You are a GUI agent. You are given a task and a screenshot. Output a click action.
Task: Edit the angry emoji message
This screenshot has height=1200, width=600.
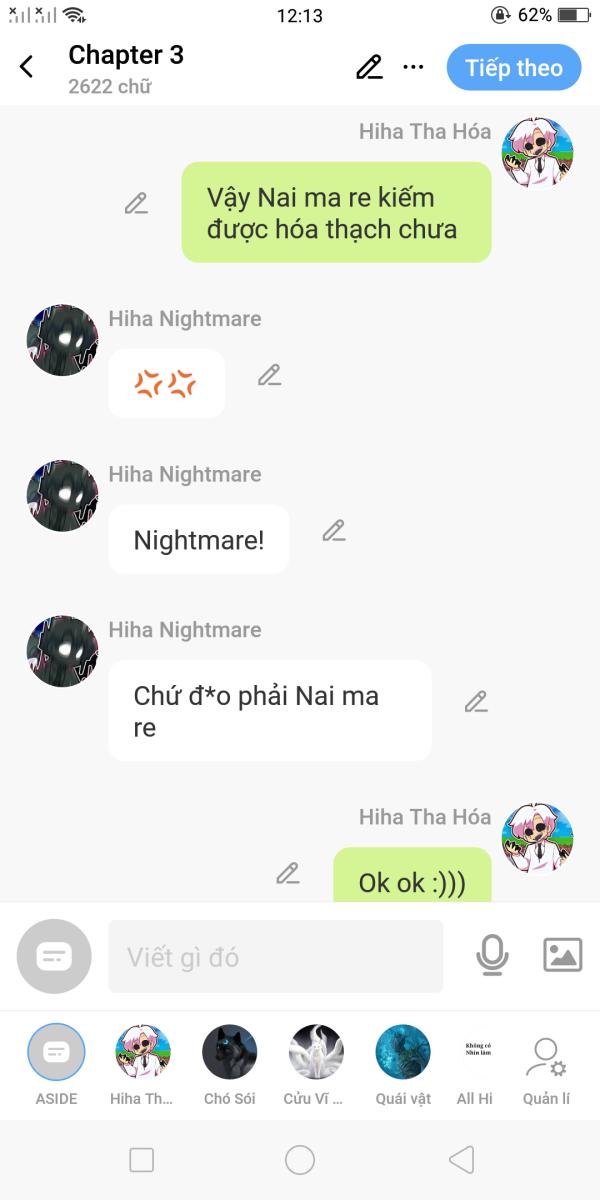[269, 375]
